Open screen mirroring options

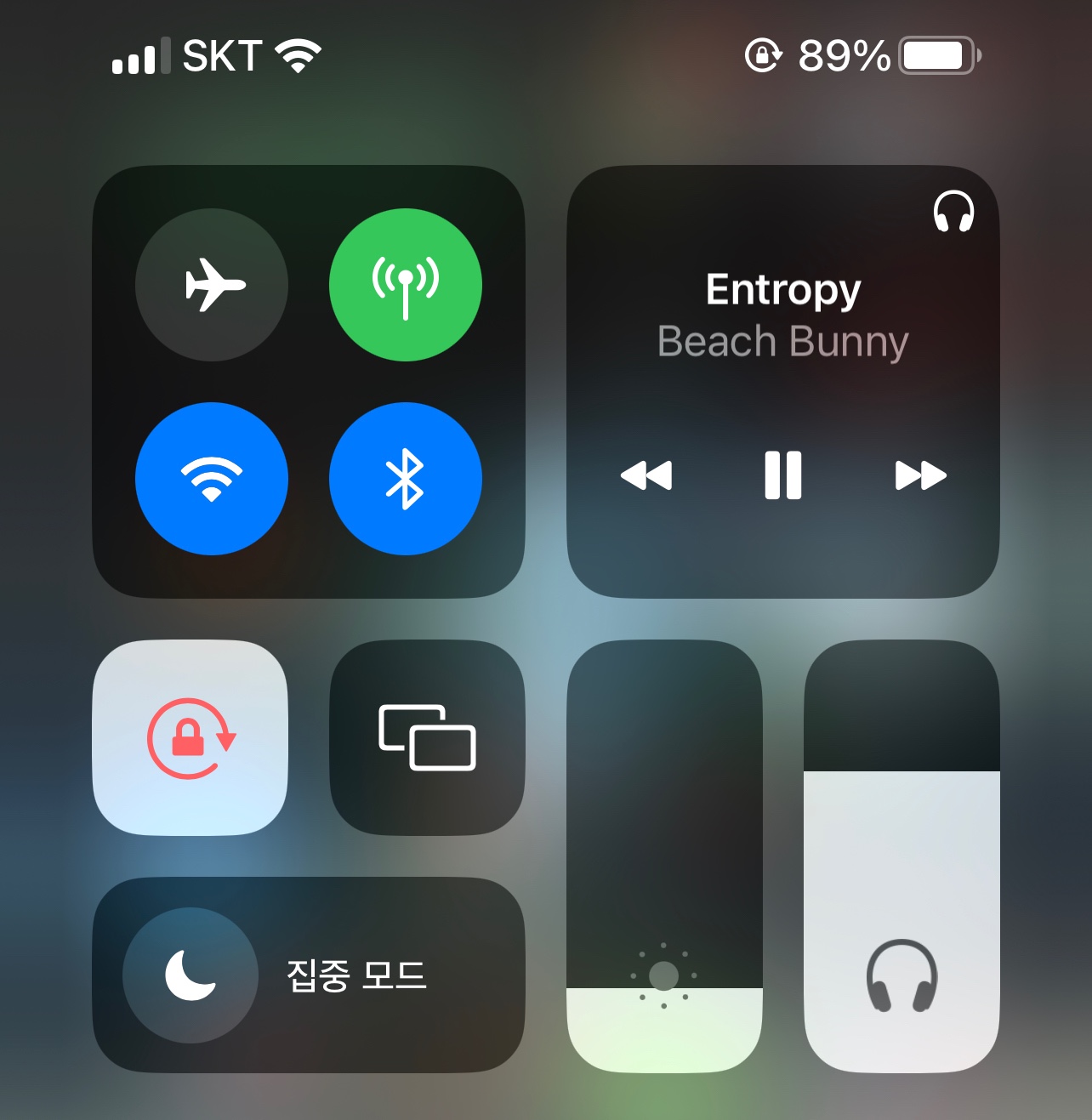click(427, 738)
